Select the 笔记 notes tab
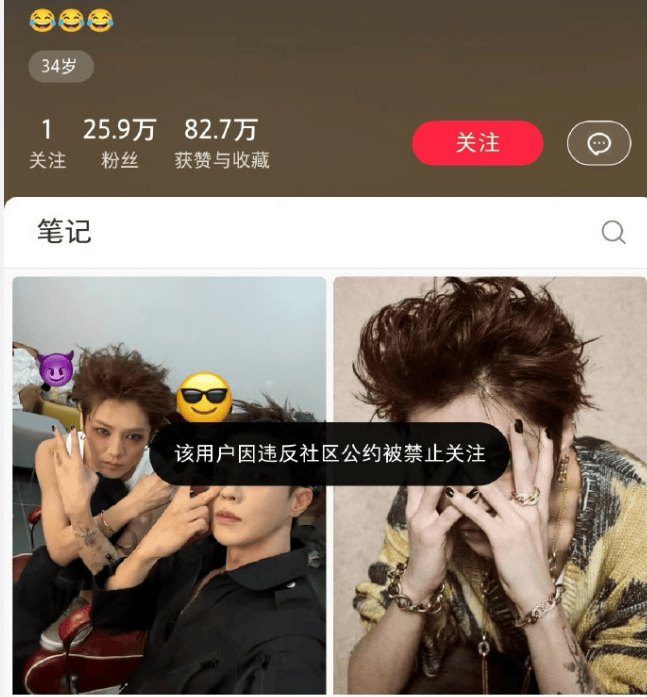The width and height of the screenshot is (647, 697). (64, 232)
